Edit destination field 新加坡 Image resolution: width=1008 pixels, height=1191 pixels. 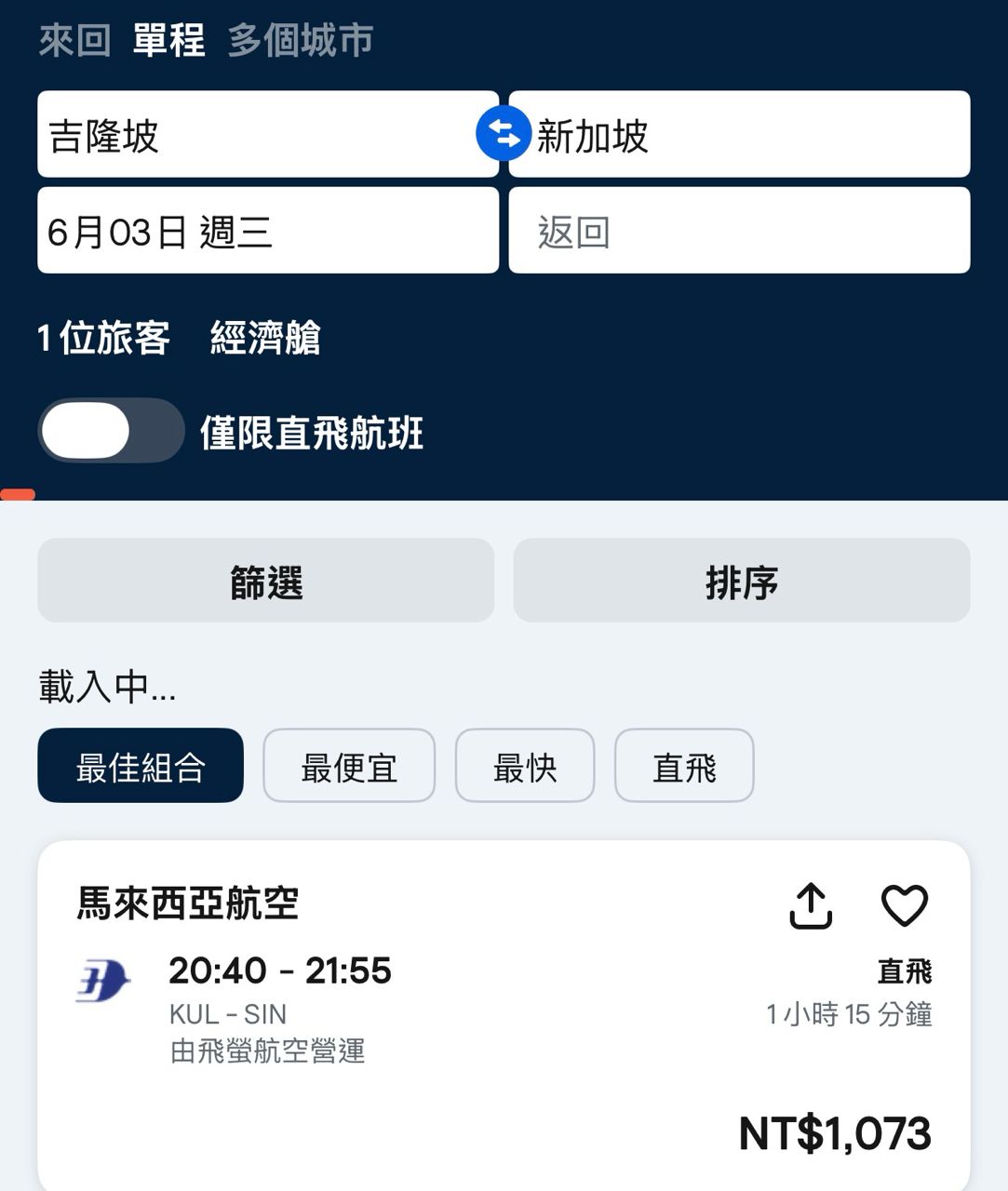tap(754, 135)
